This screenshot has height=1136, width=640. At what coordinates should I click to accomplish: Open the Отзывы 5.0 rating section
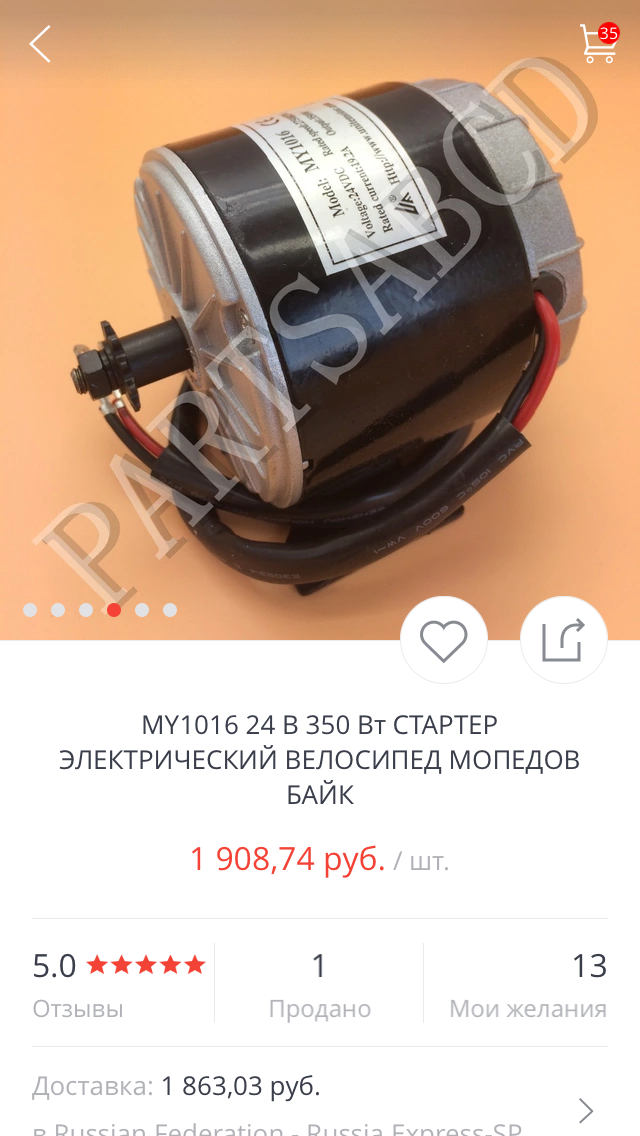(x=119, y=983)
